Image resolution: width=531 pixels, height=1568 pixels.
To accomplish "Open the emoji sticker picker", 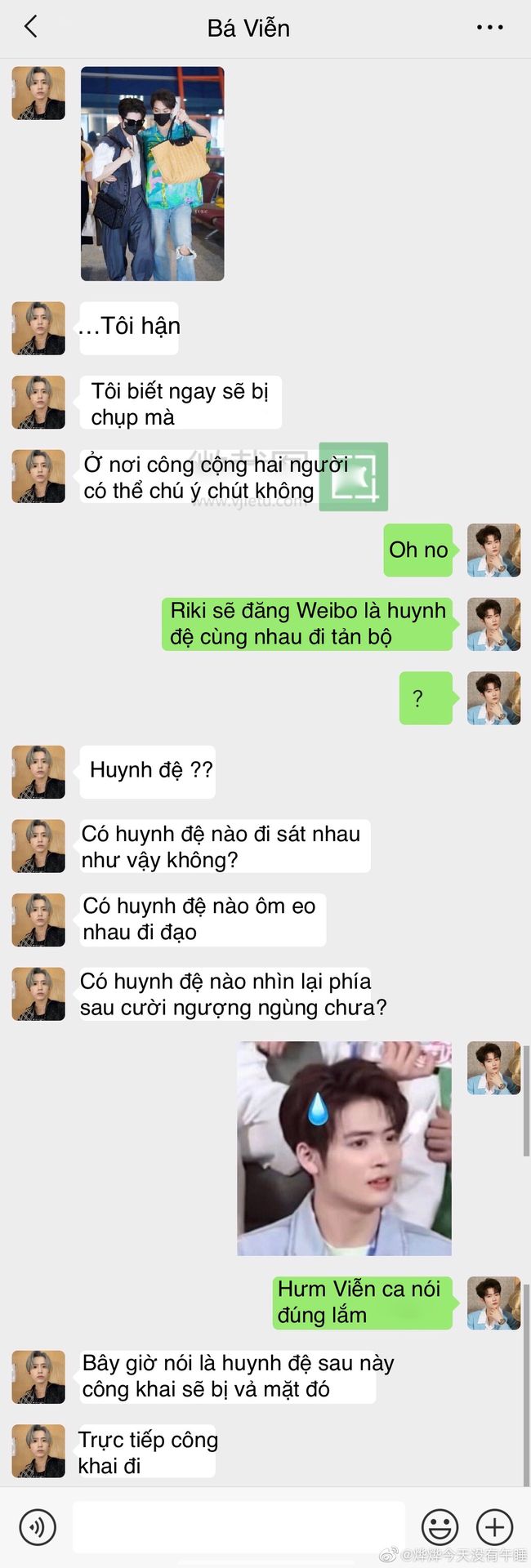I will point(440,1526).
